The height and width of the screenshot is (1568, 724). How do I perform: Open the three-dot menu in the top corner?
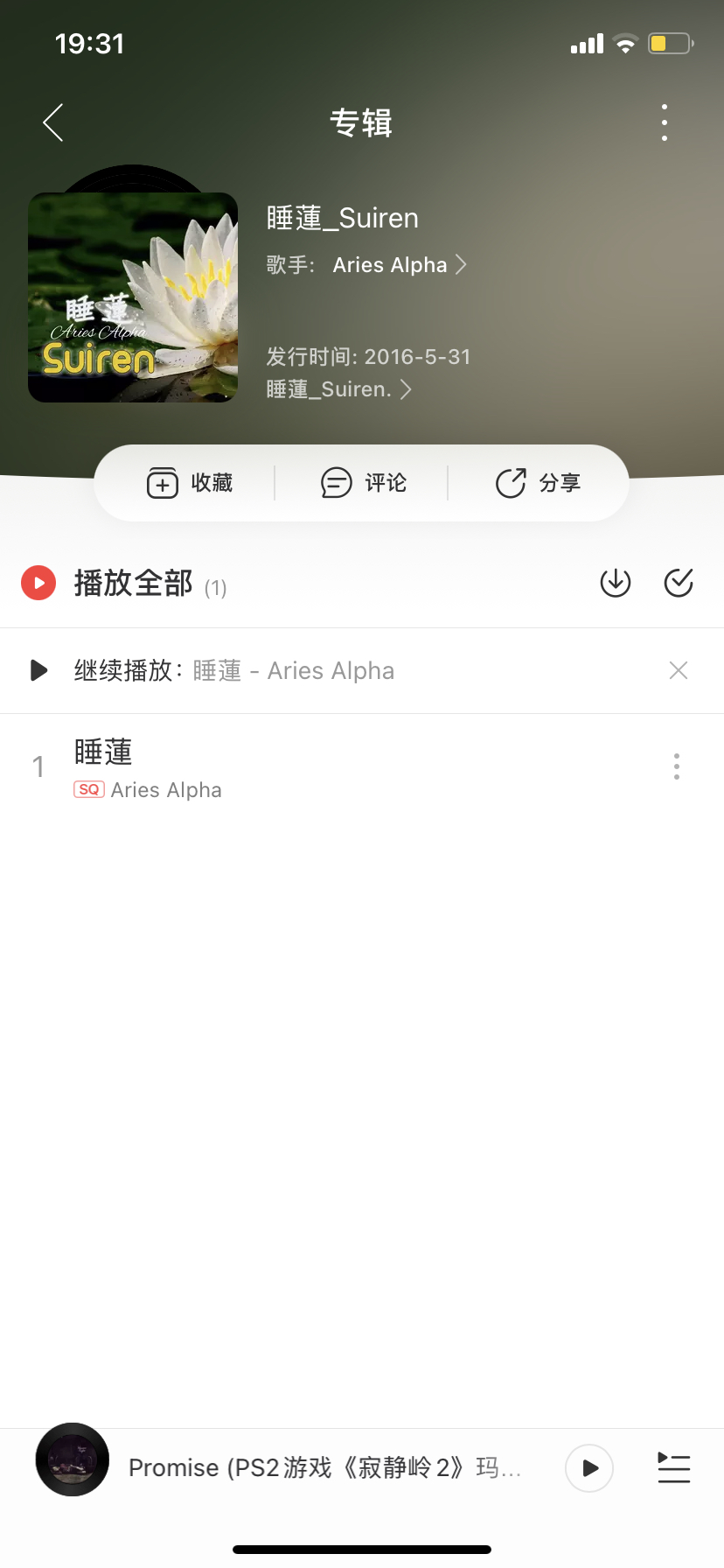point(664,122)
